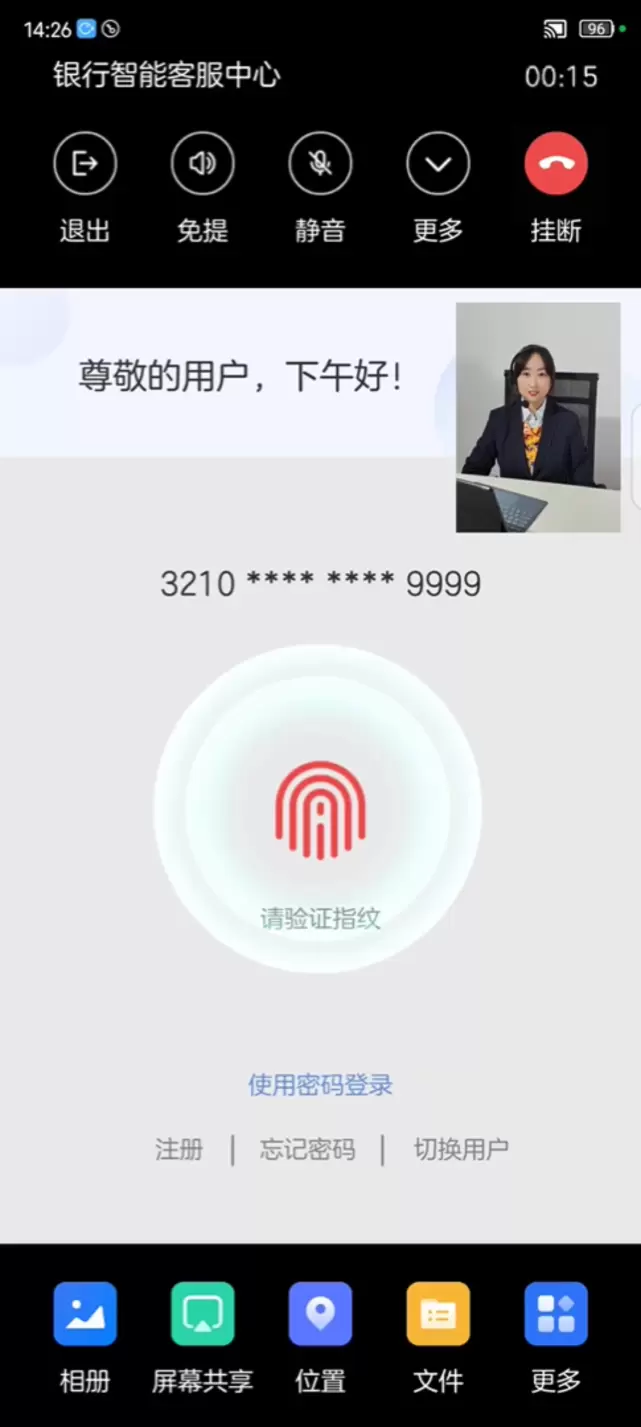This screenshot has height=1427, width=641.
Task: Expand the top 更多 call options
Action: 438,164
